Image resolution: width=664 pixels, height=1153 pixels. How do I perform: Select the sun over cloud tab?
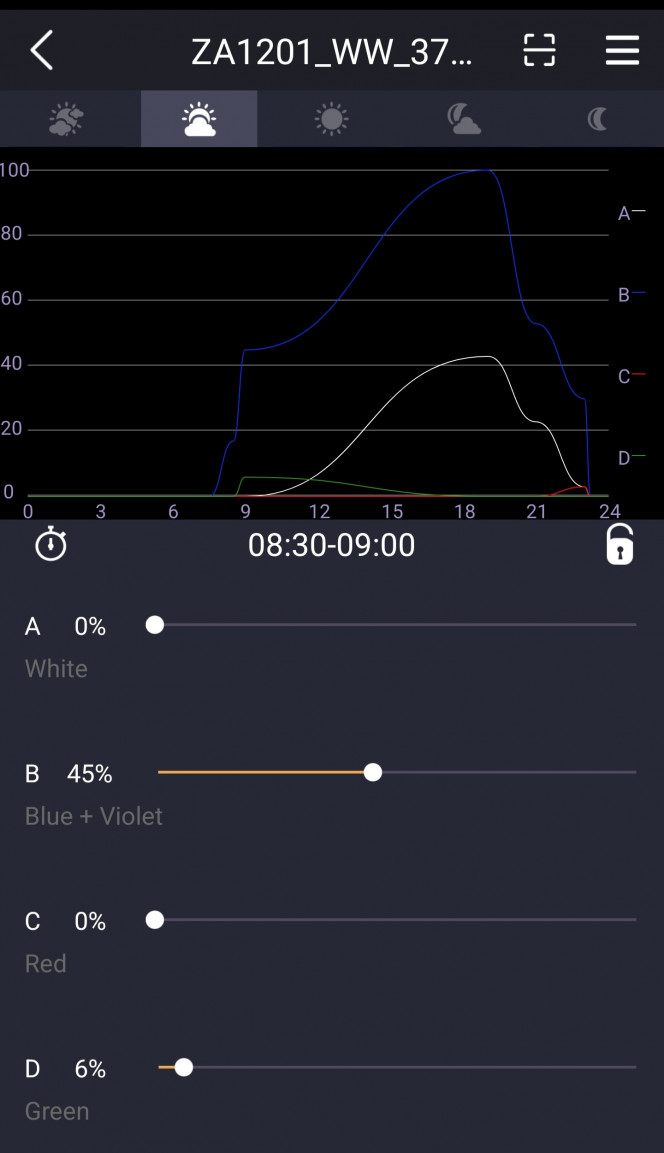coord(199,119)
